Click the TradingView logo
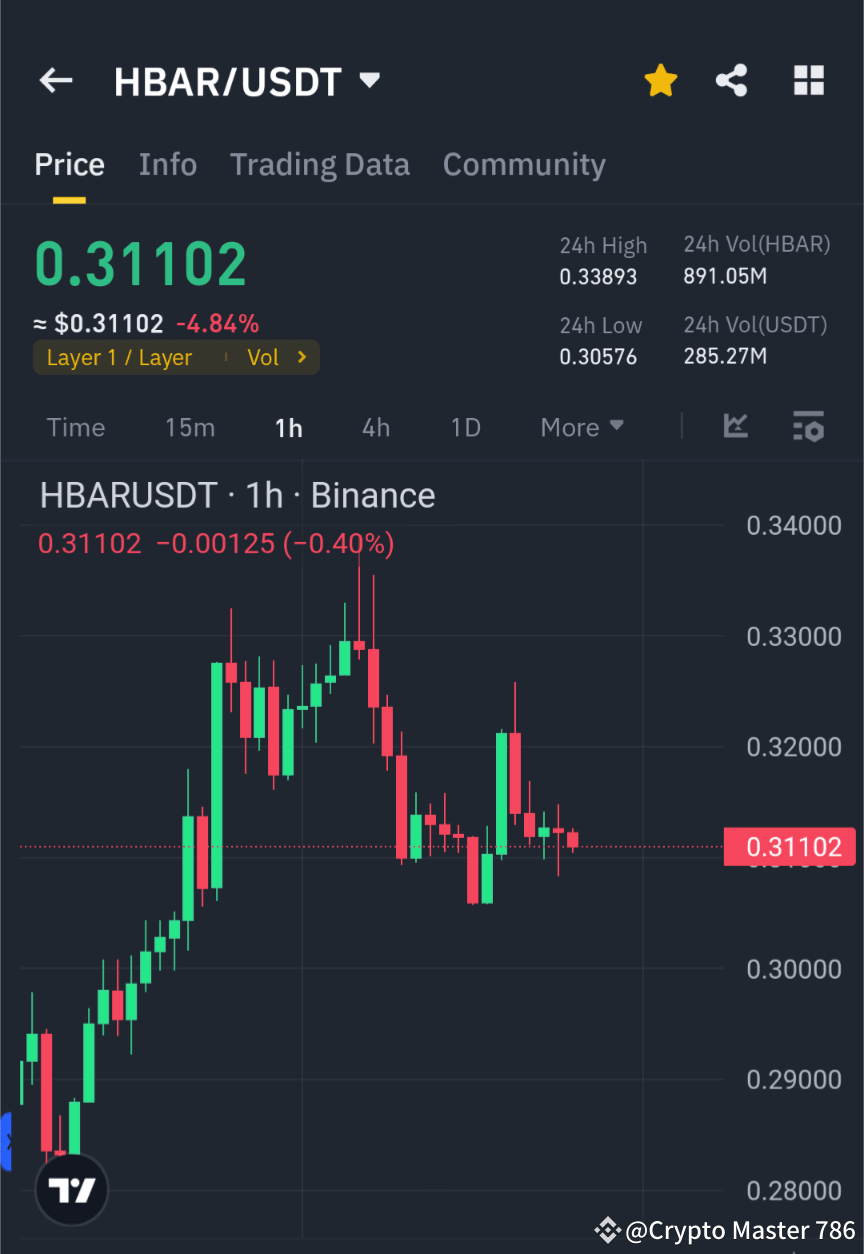Image resolution: width=864 pixels, height=1254 pixels. point(70,1189)
